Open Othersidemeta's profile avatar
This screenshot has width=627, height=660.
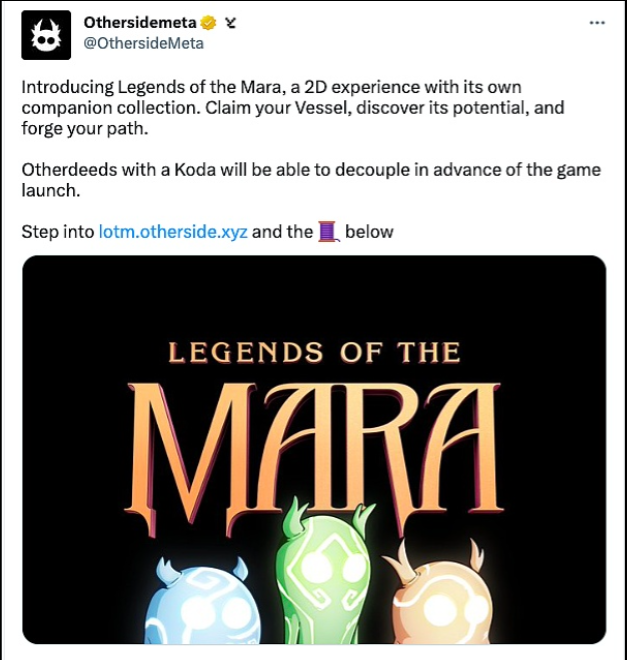(x=46, y=35)
